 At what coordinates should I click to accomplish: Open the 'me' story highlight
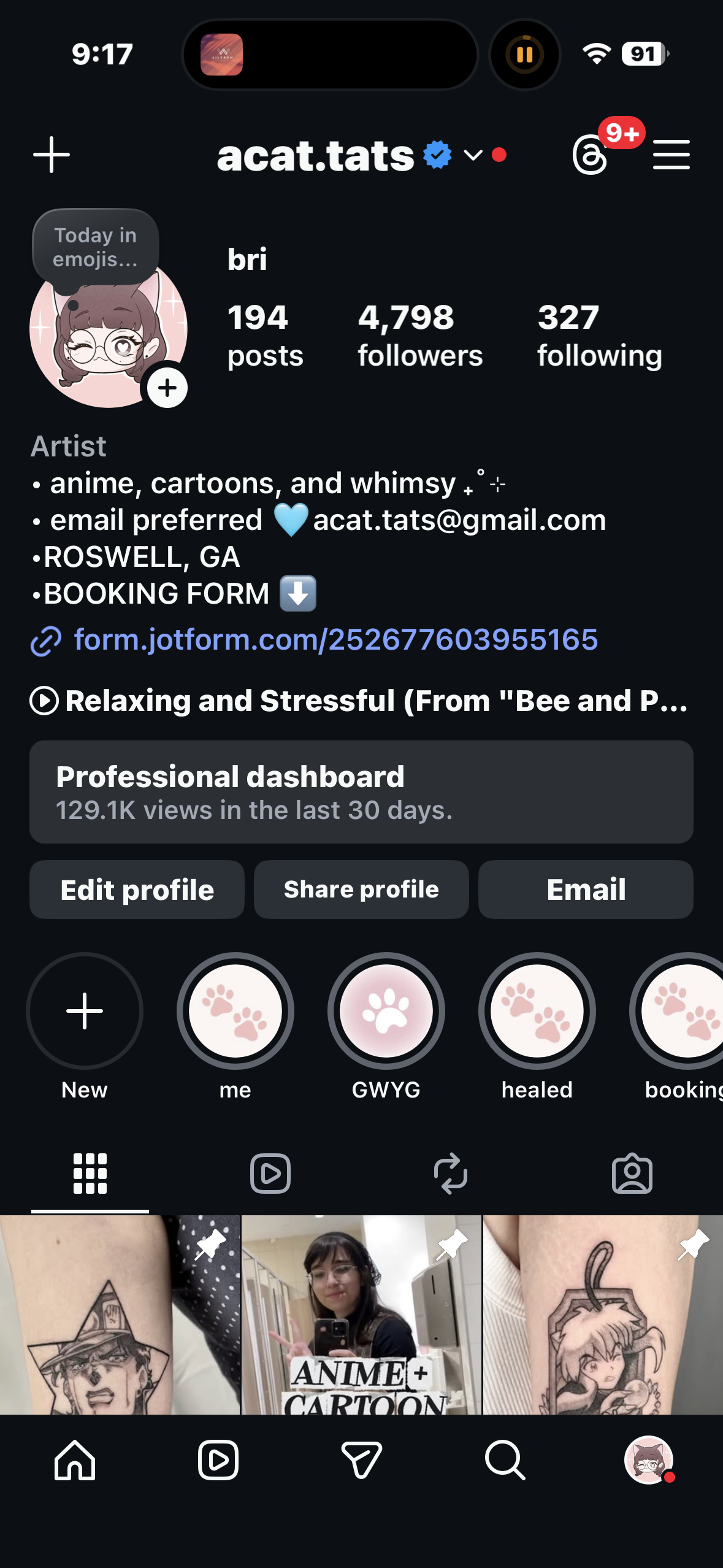coord(235,1011)
